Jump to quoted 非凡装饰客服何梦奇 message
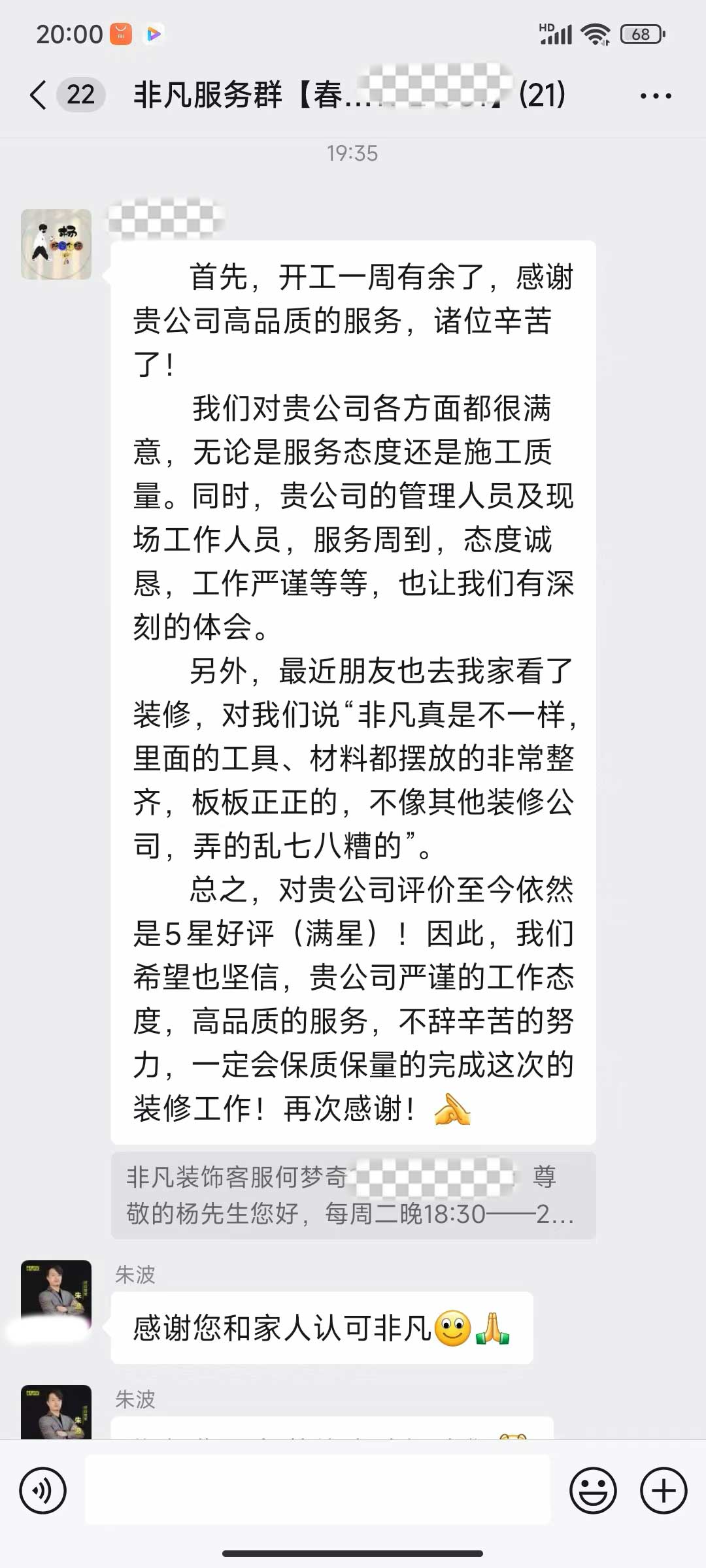 [353, 1195]
